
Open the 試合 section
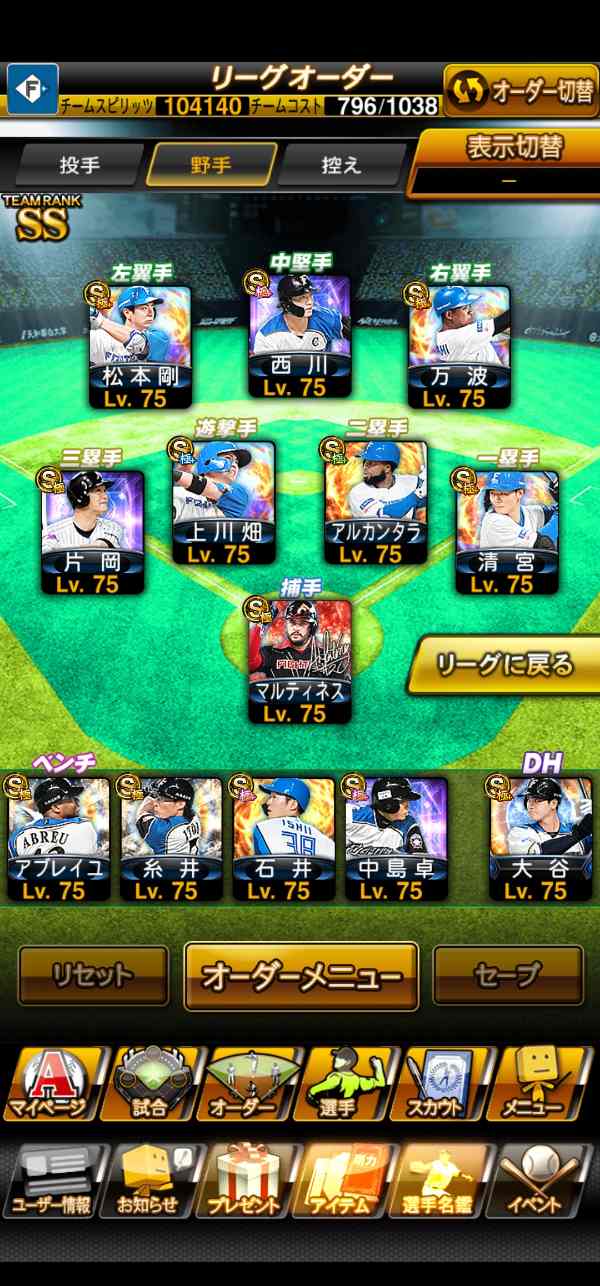tap(150, 1085)
